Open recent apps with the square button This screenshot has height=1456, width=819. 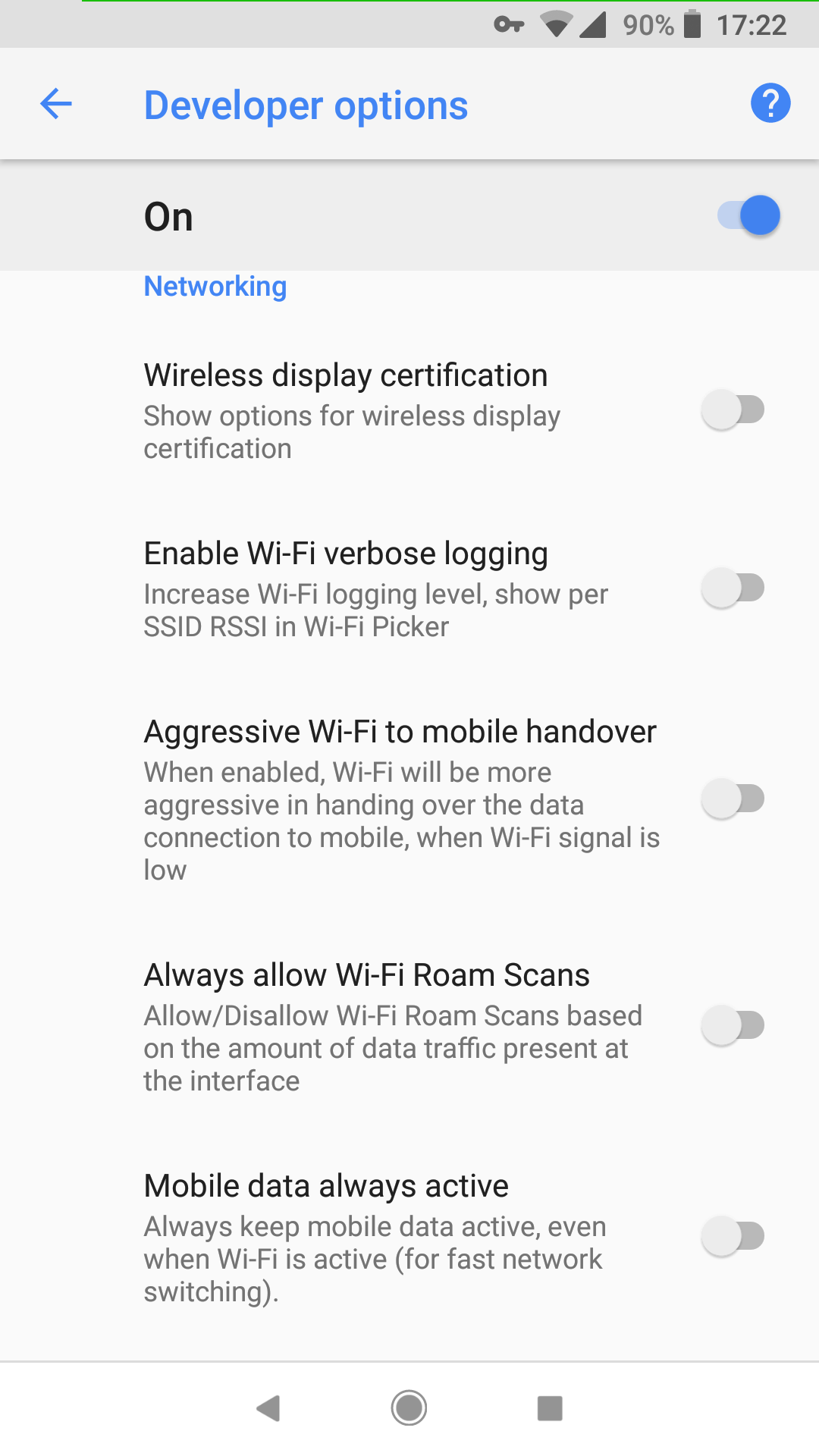[550, 1408]
